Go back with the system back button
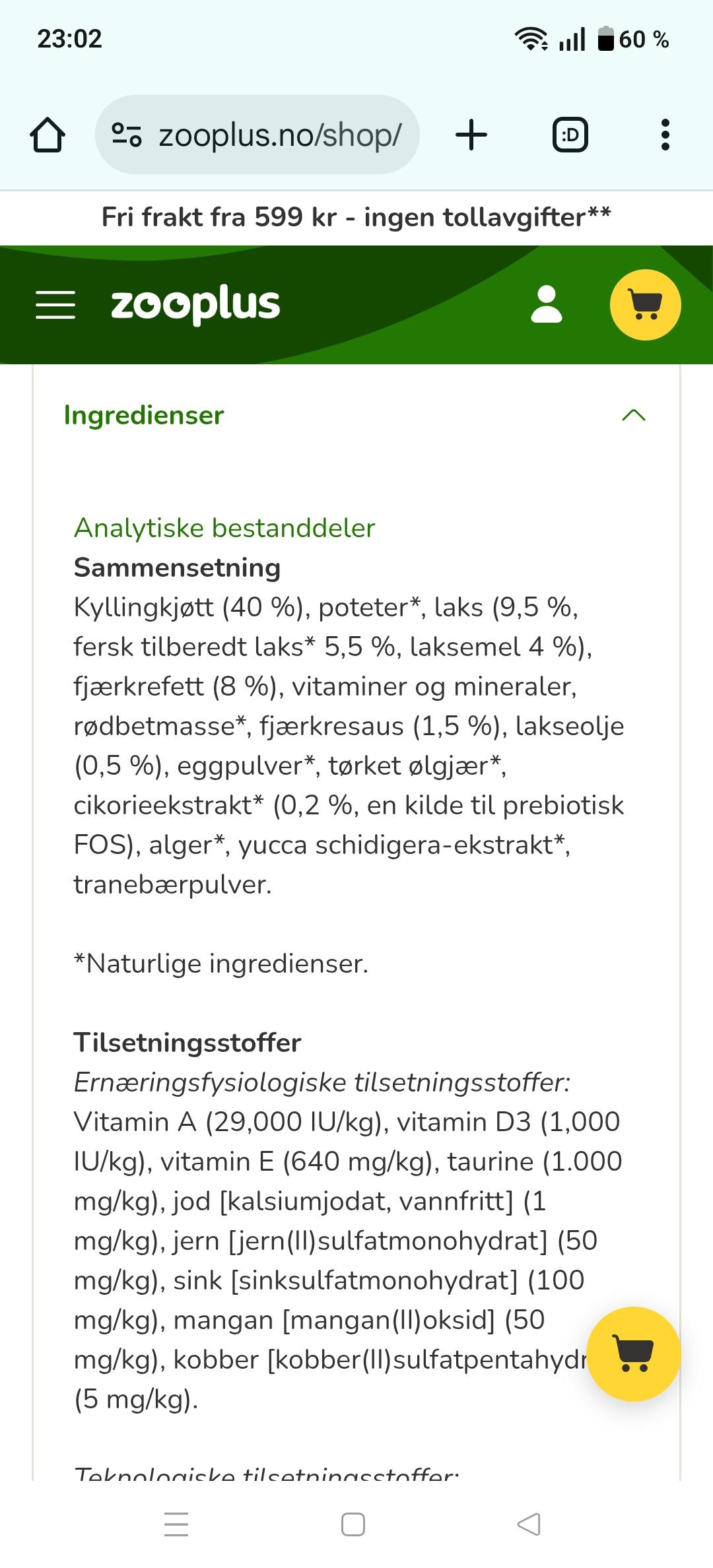 529,1524
